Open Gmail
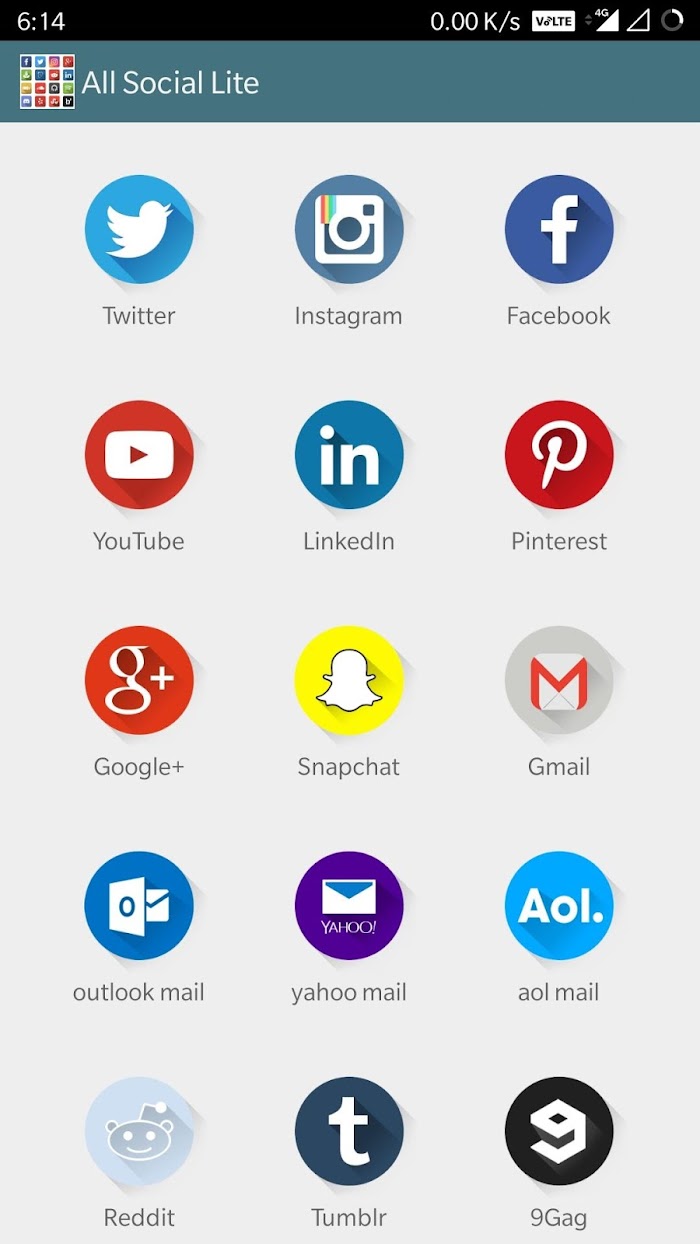The height and width of the screenshot is (1244, 700). tap(559, 681)
